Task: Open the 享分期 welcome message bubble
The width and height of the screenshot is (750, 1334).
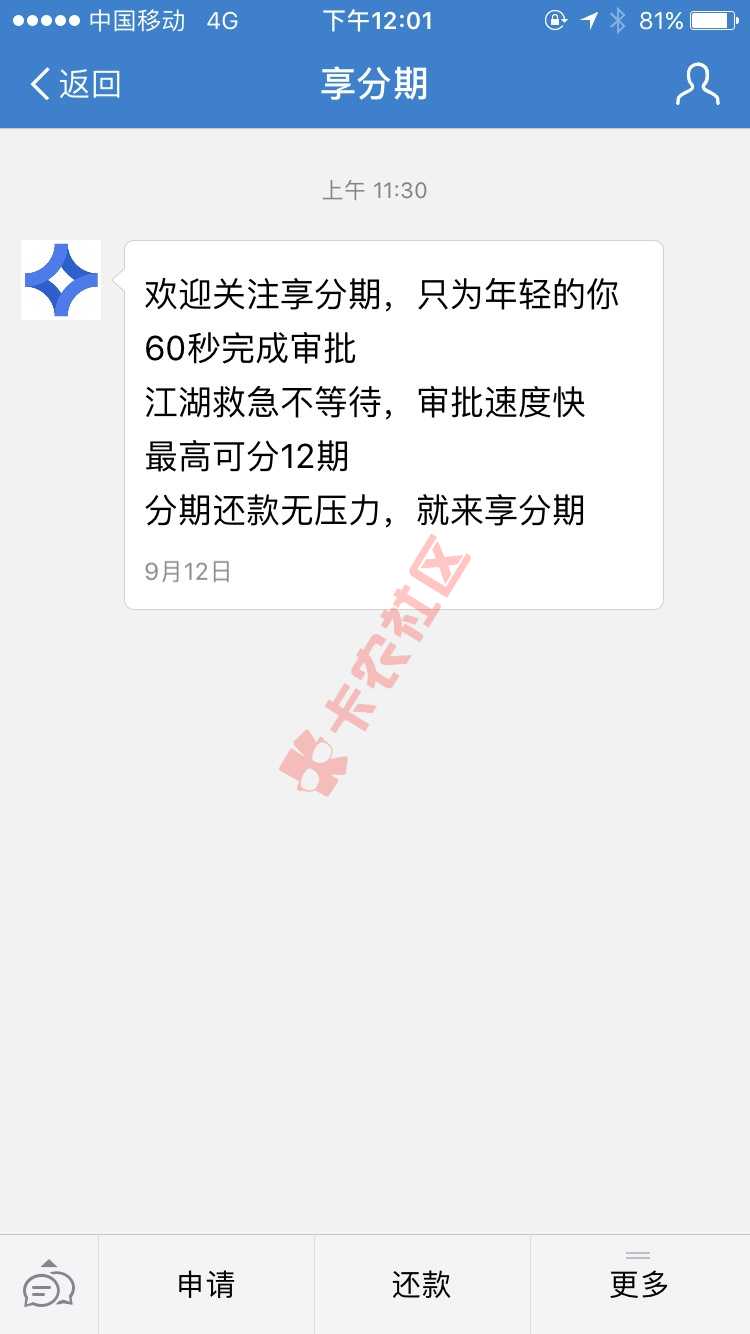Action: point(394,424)
